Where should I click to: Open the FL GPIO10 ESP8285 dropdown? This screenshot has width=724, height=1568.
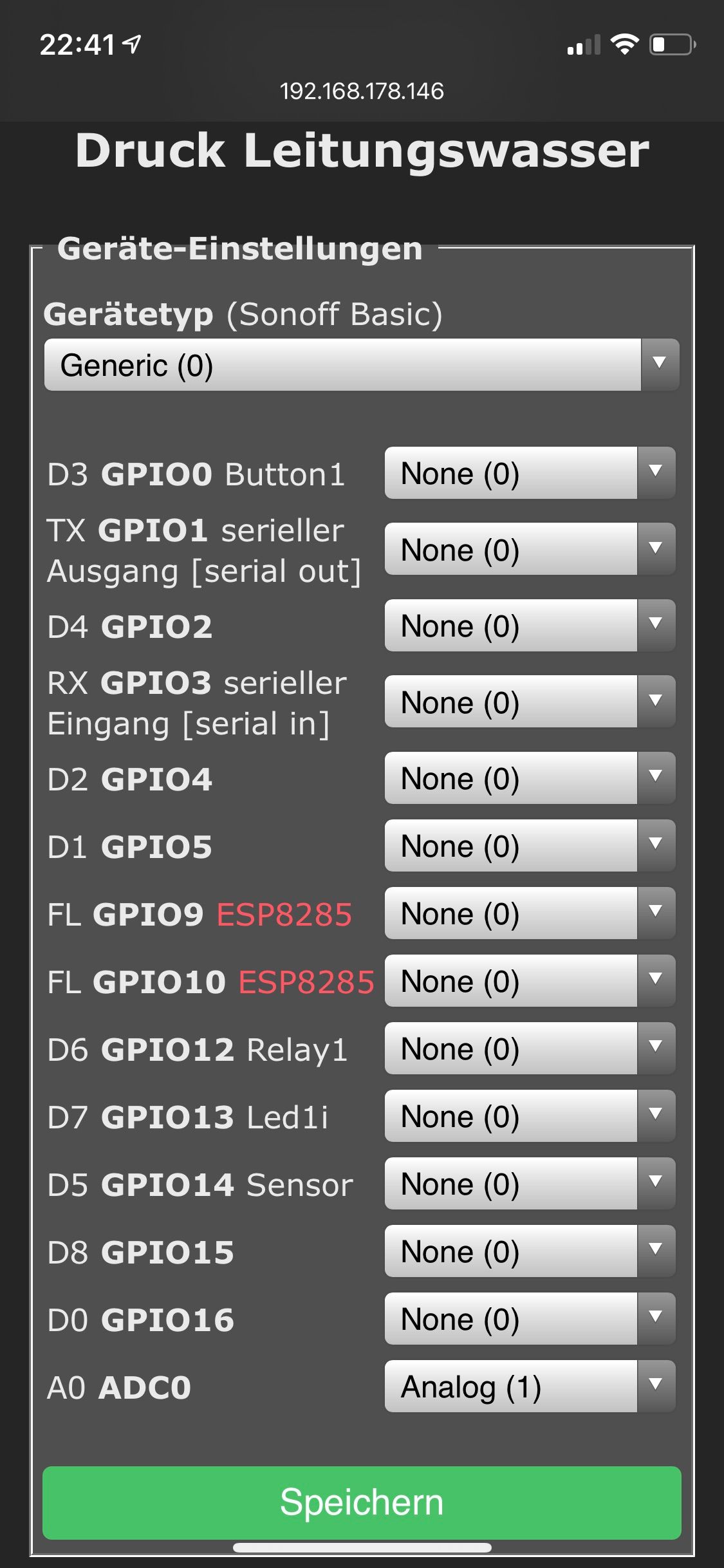coord(530,981)
